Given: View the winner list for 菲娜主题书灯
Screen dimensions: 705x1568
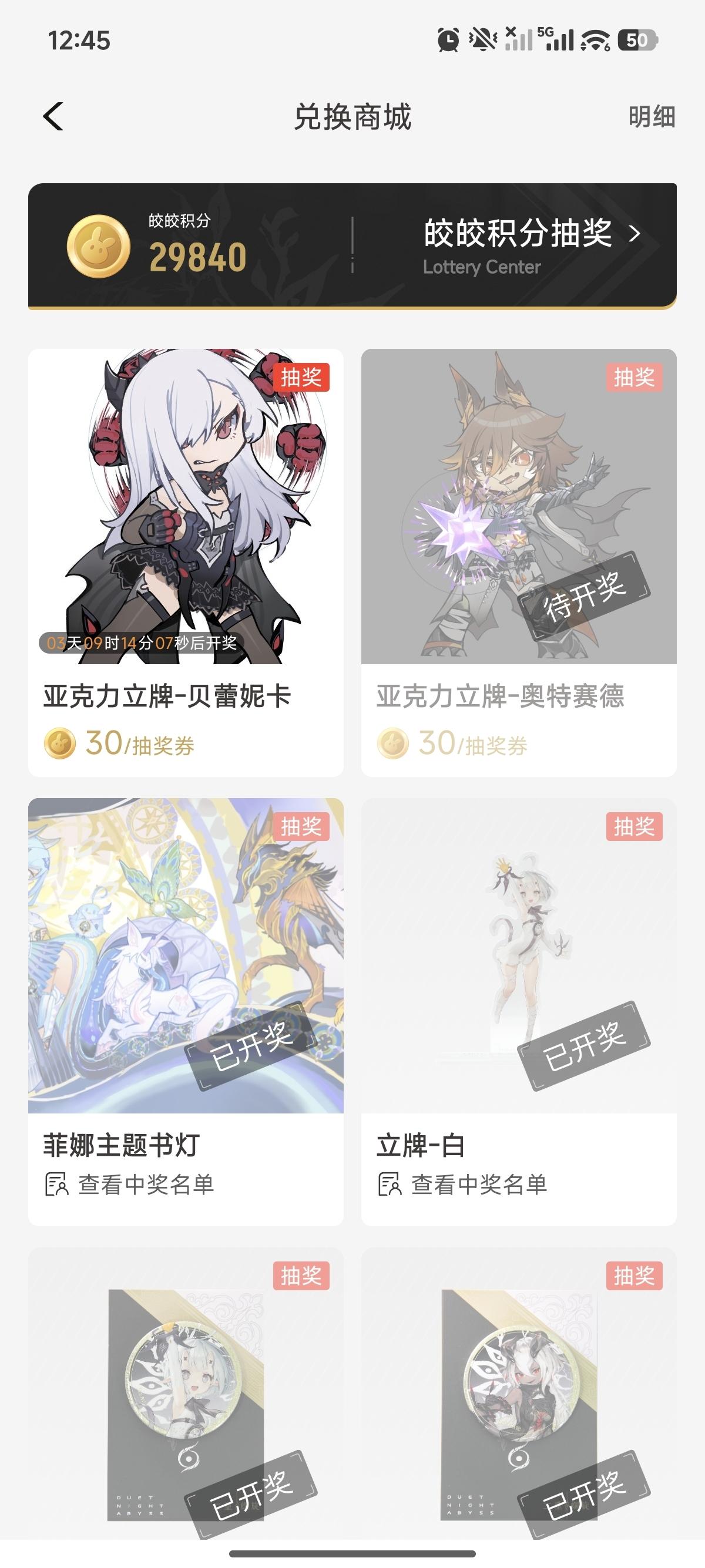Looking at the screenshot, I should (x=145, y=1185).
